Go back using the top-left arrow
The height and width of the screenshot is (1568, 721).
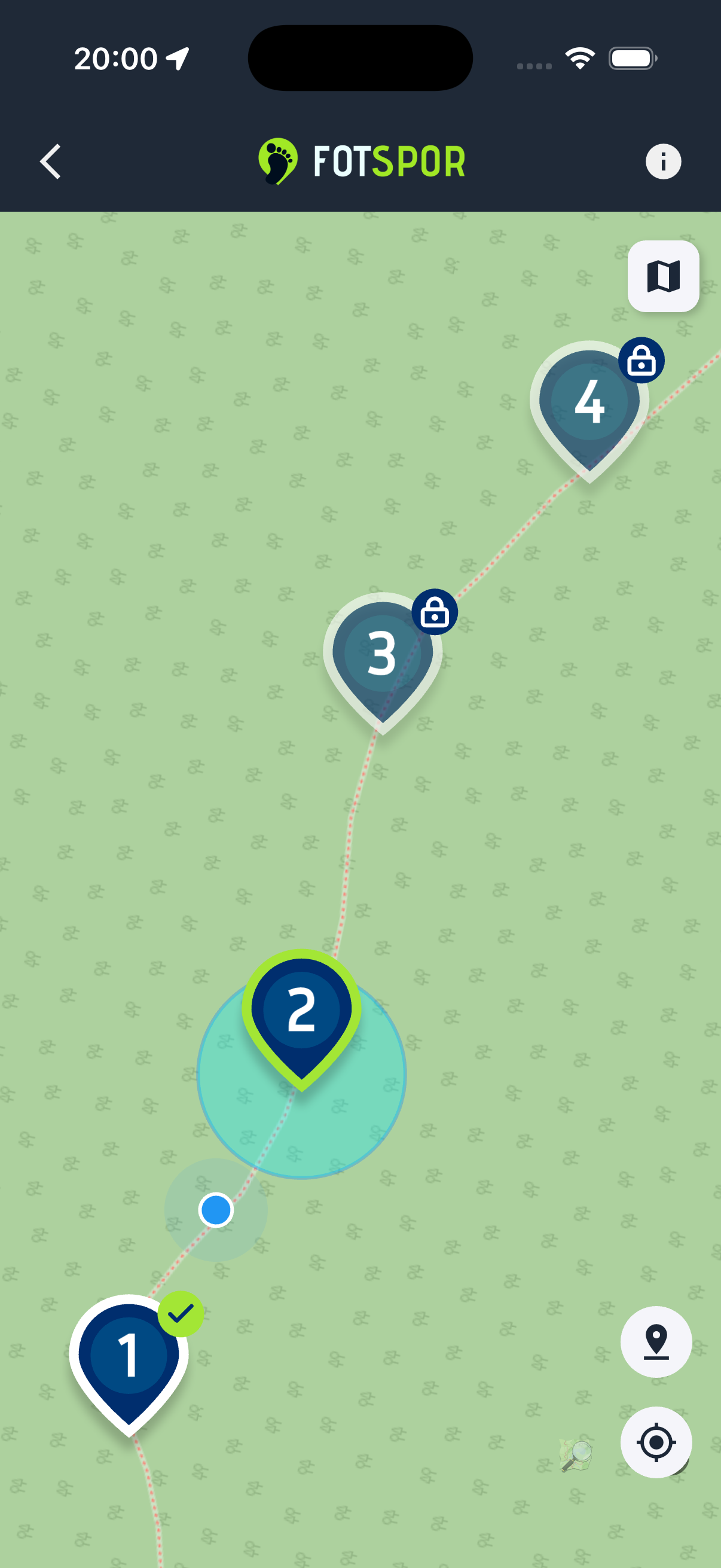[x=50, y=161]
